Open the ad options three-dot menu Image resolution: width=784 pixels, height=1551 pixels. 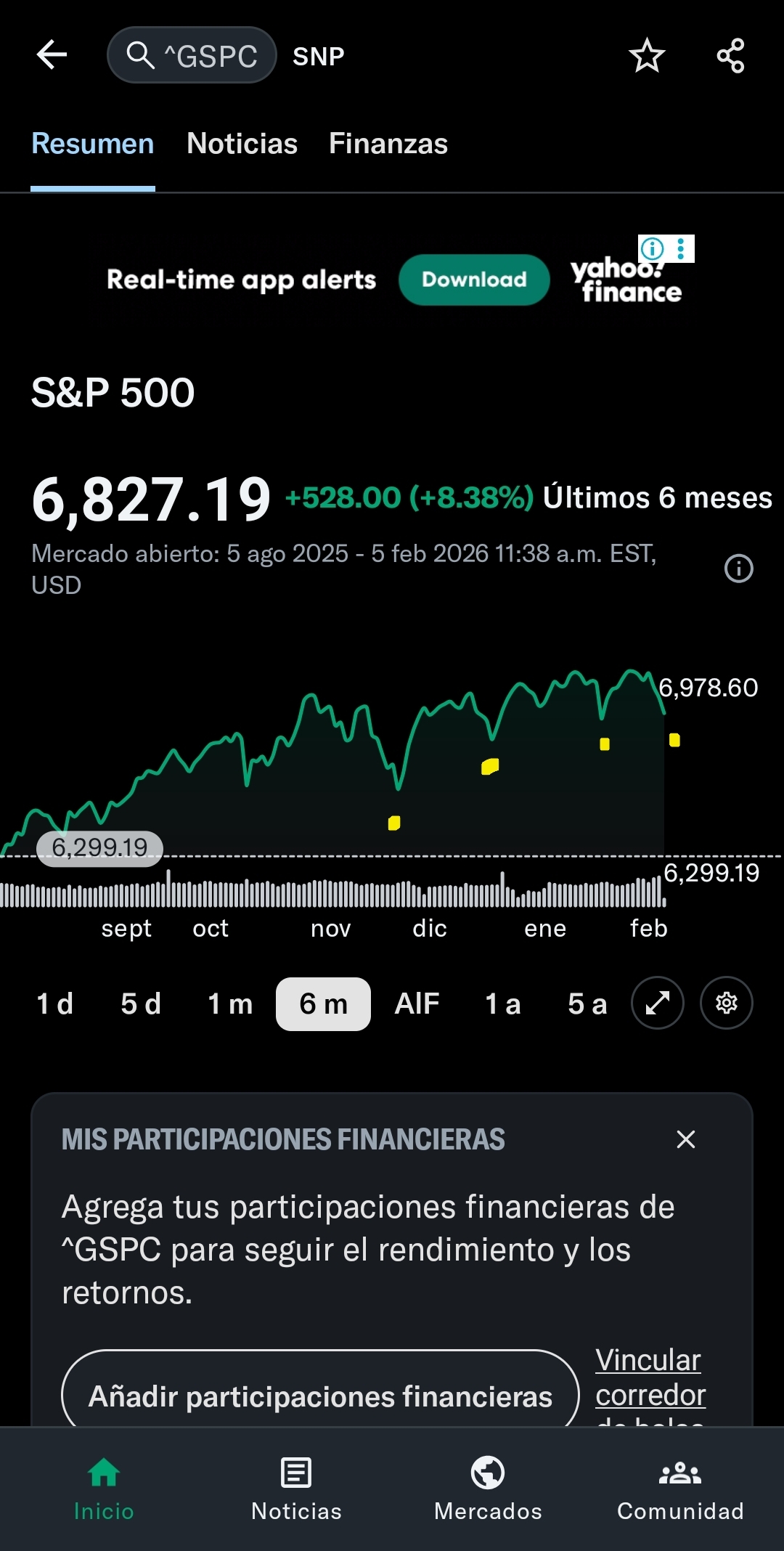click(x=679, y=250)
